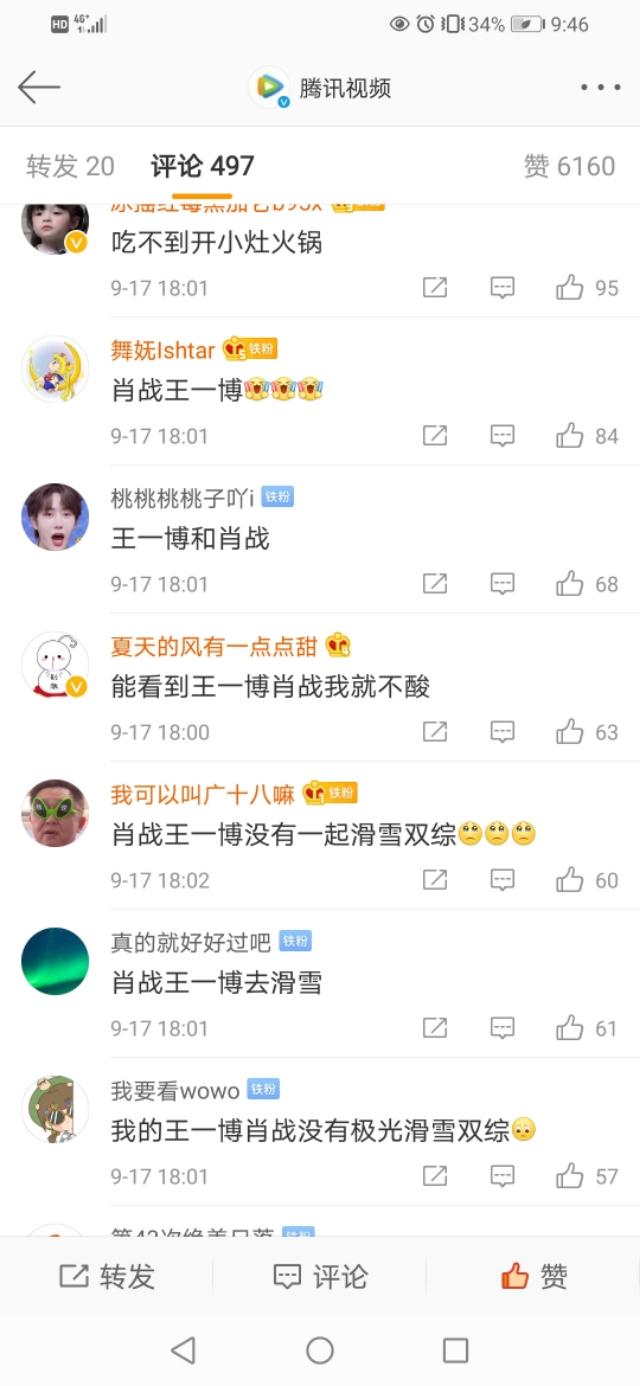Go back using the top-left arrow

(39, 88)
